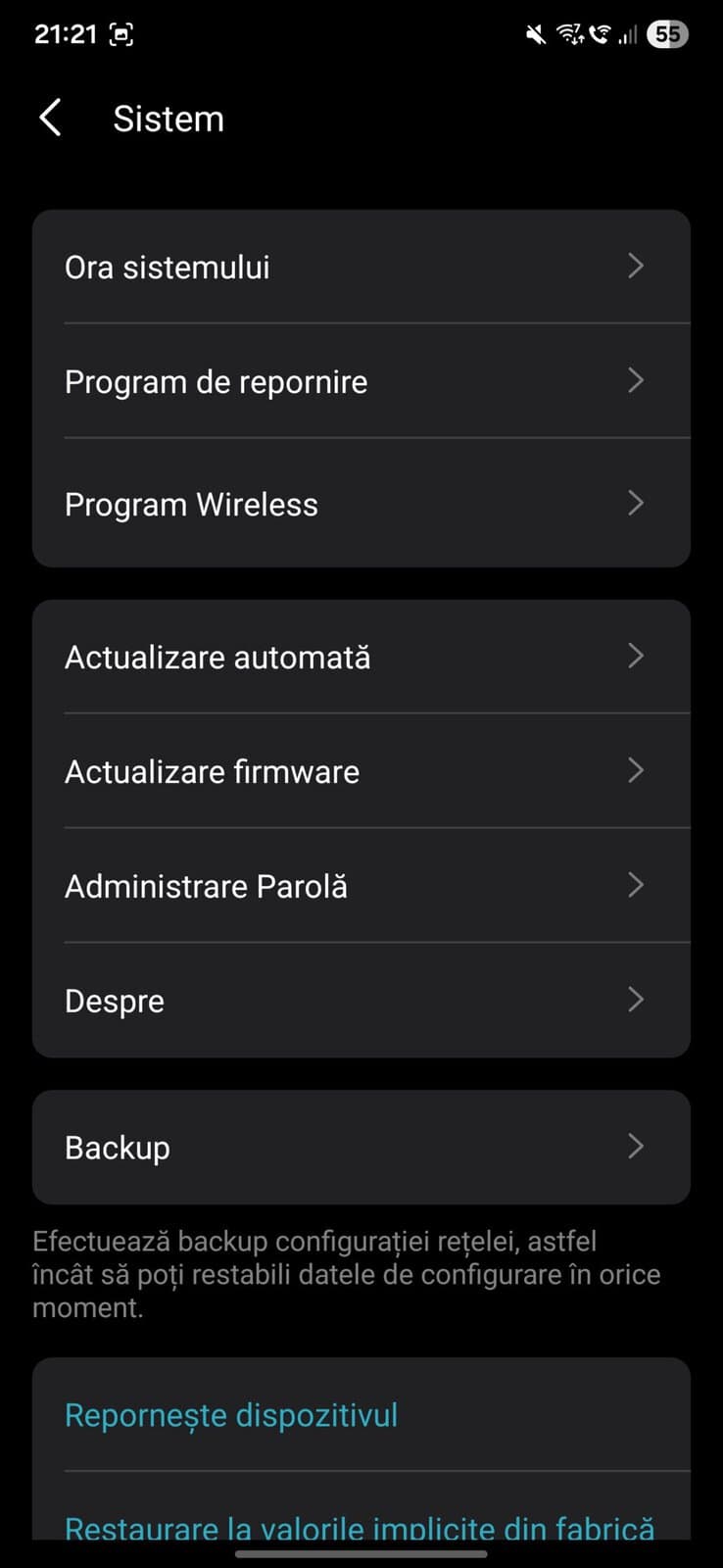Open the Backup option
Screen dimensions: 723x1568
[x=361, y=1147]
